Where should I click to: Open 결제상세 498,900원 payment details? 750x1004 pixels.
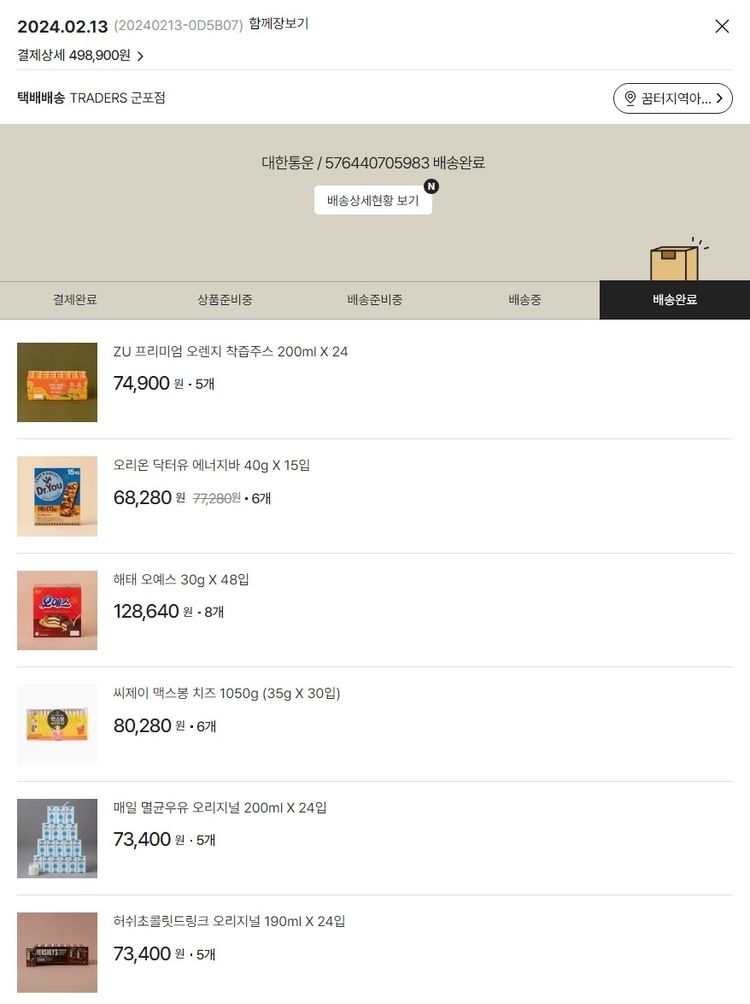(81, 56)
